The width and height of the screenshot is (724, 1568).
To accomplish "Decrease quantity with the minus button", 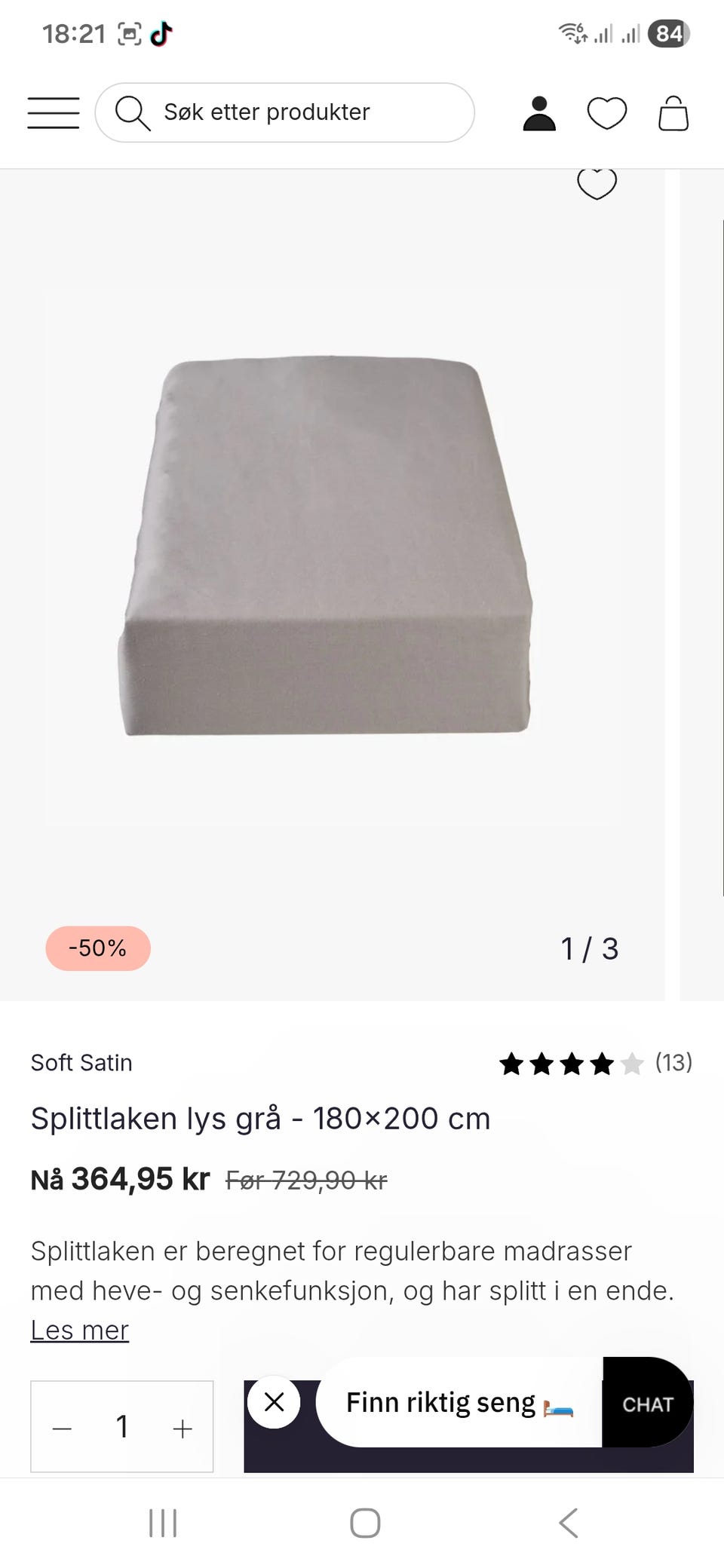I will pos(63,1428).
